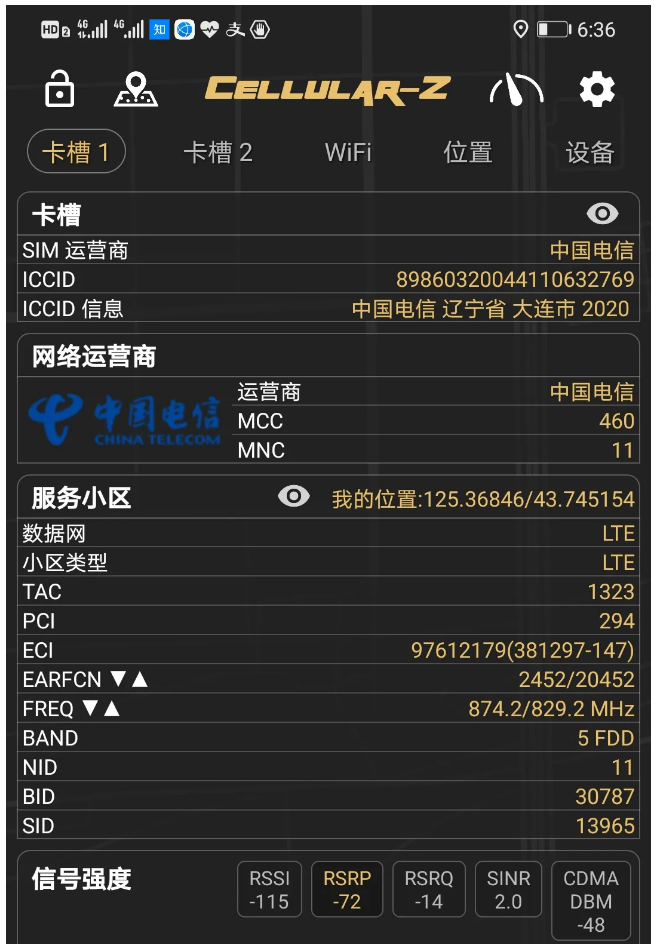Pick the SINR signal chip
The image size is (658, 944).
[x=508, y=889]
